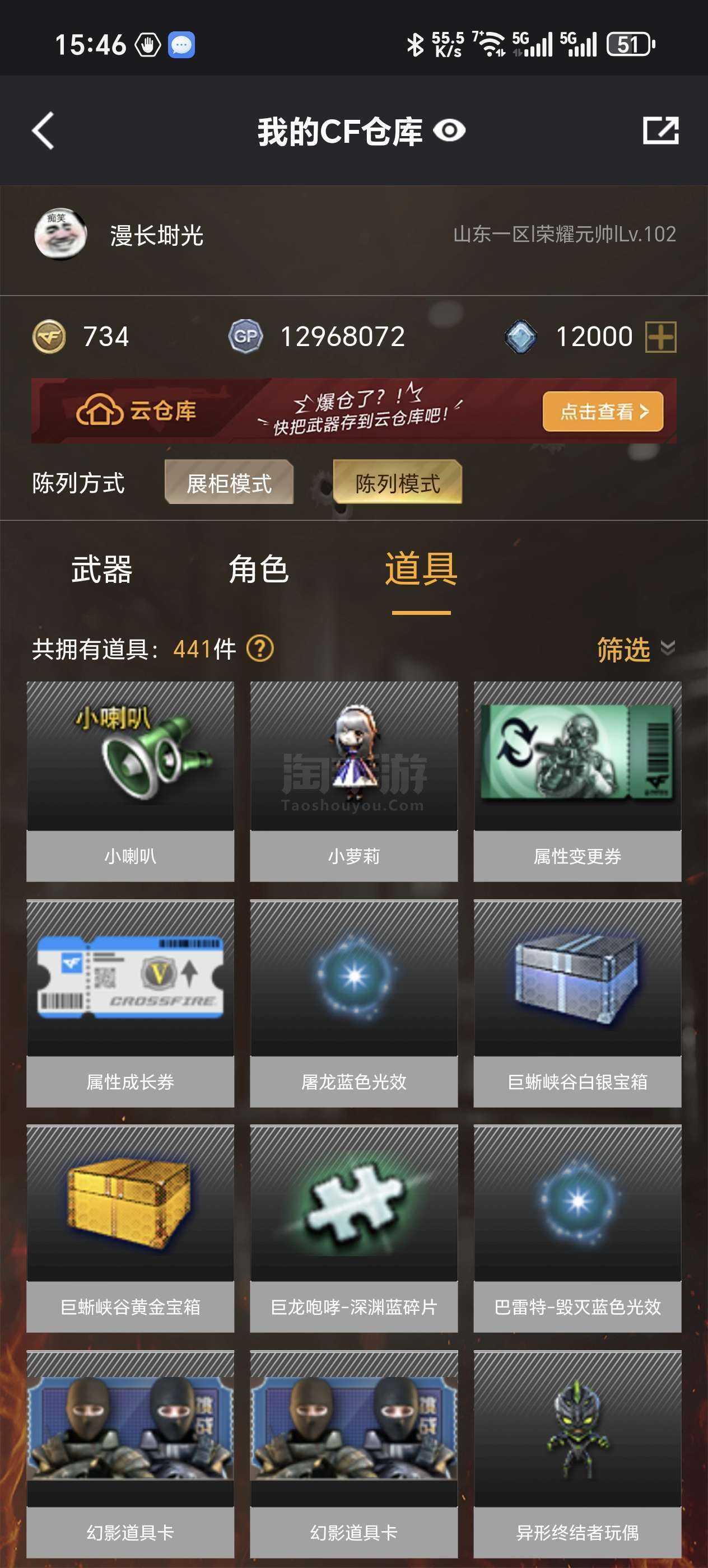Screen dimensions: 708x1568
Task: Open the 属性成长券 item
Action: (x=131, y=1003)
